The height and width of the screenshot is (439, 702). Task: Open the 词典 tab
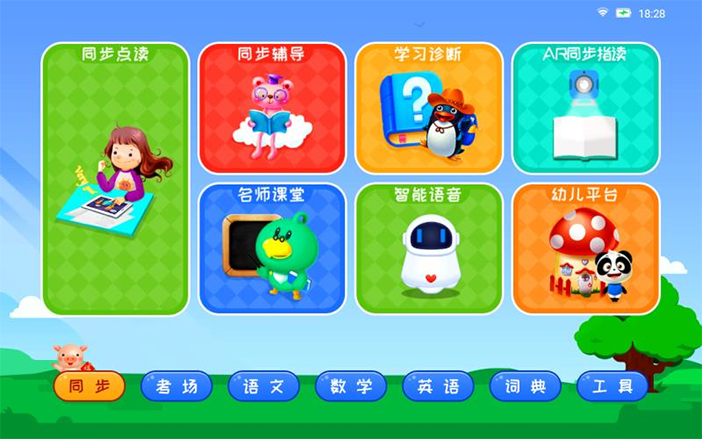pyautogui.click(x=525, y=386)
